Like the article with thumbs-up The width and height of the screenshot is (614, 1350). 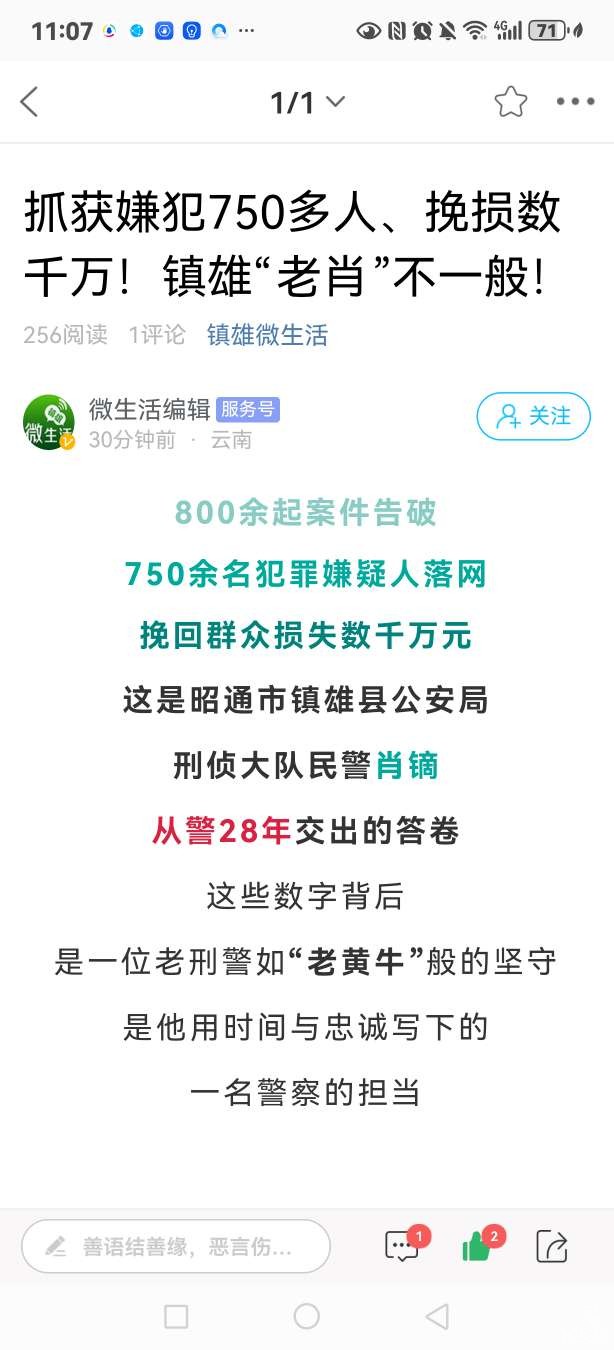(477, 1246)
